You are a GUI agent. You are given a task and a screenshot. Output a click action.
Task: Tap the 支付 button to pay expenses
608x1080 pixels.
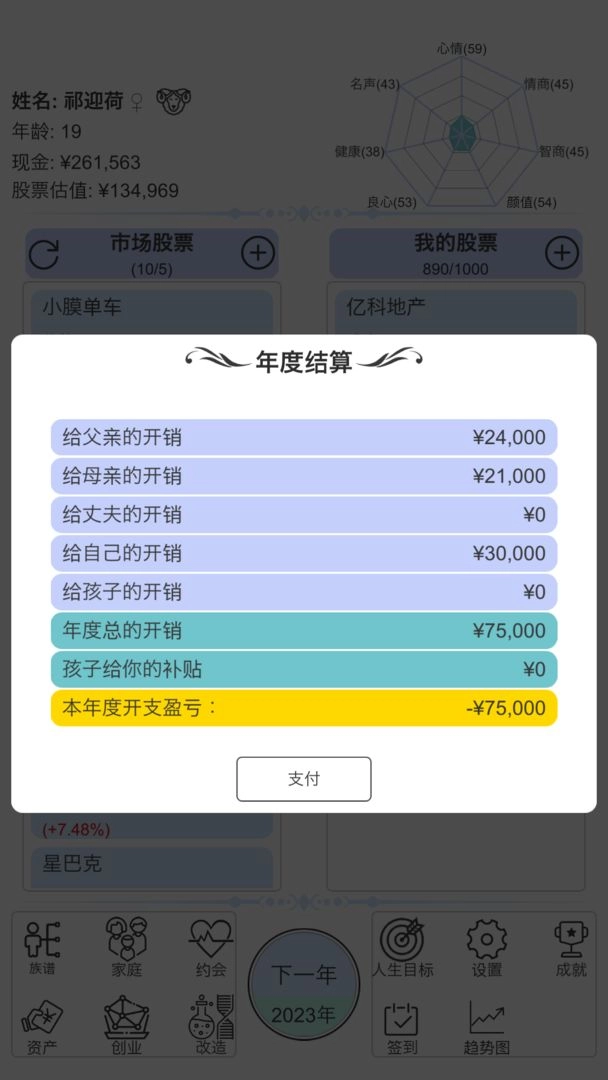(x=303, y=779)
